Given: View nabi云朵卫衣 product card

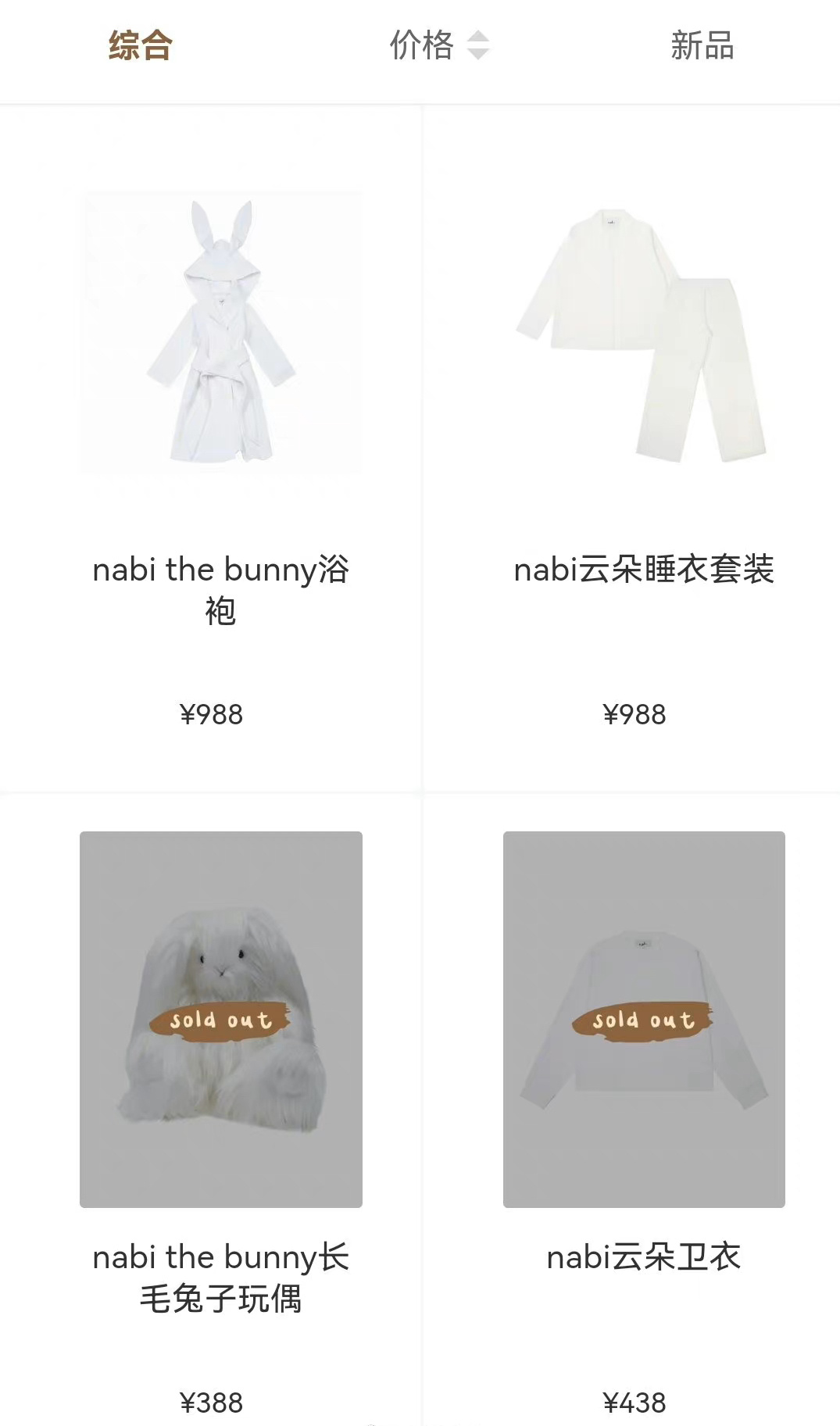Looking at the screenshot, I should [x=643, y=1019].
